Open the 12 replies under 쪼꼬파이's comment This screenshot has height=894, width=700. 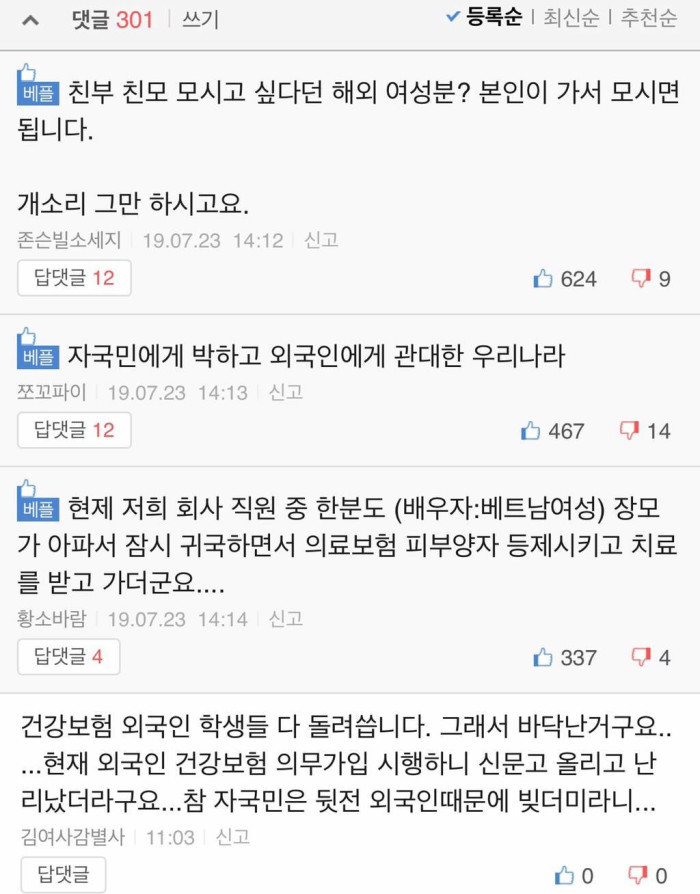pos(74,430)
